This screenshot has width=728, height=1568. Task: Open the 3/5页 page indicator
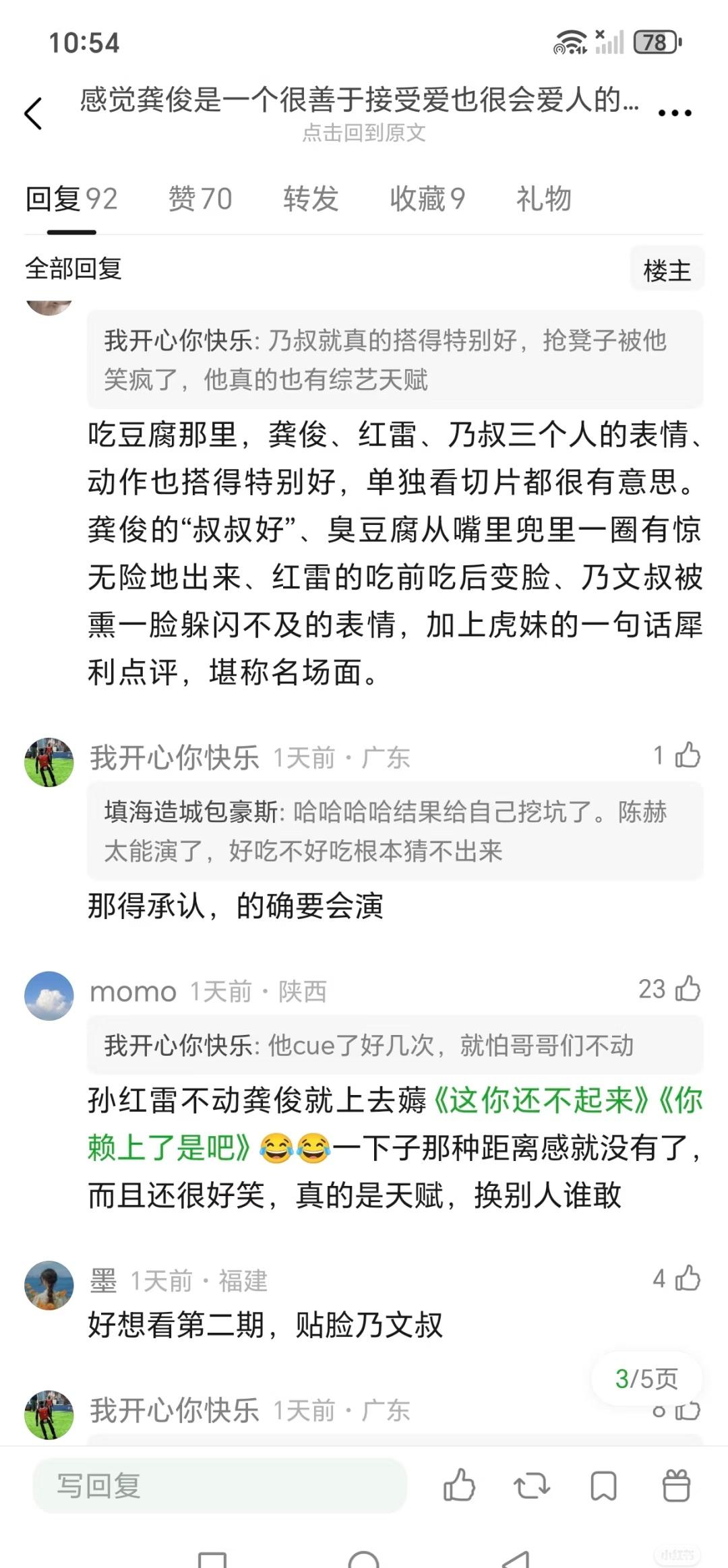click(646, 1378)
